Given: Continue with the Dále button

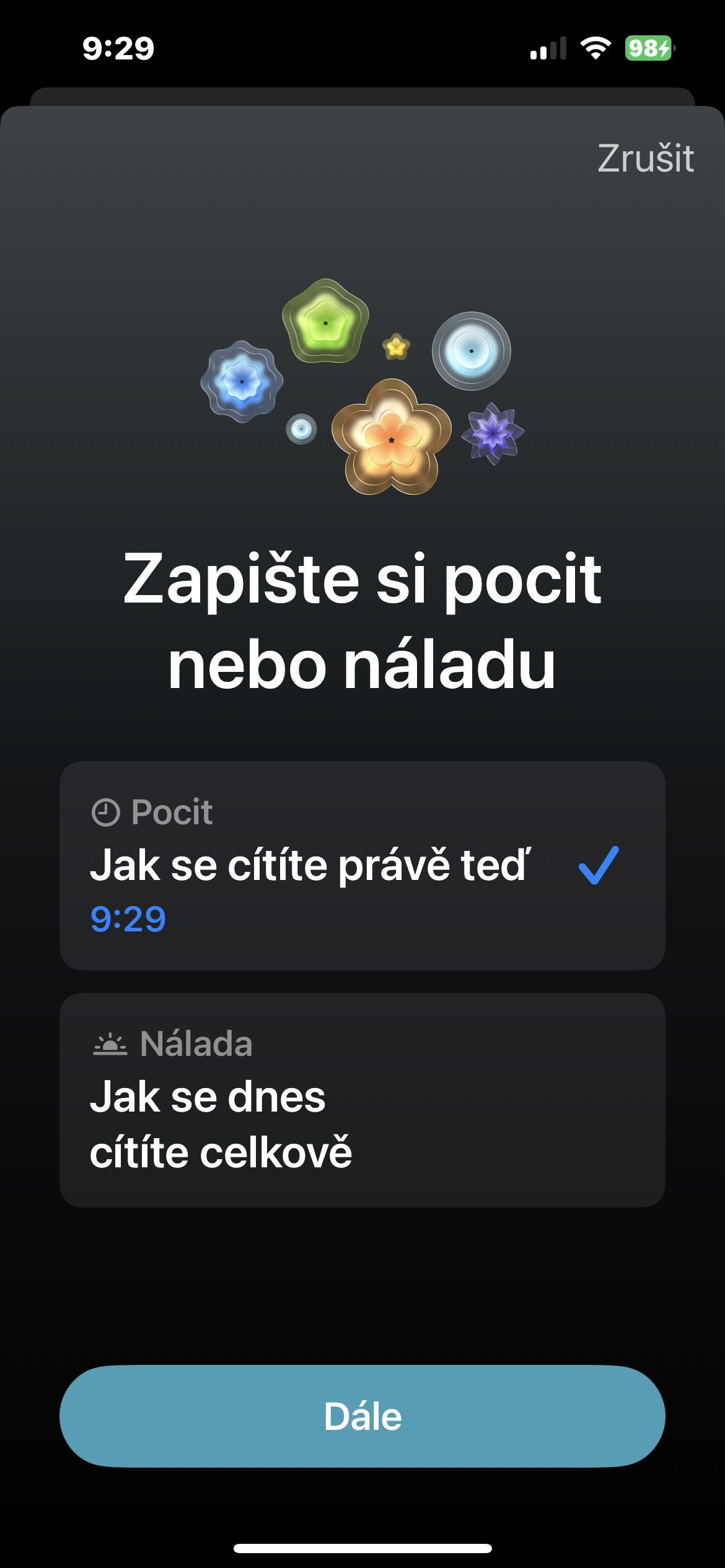Looking at the screenshot, I should point(362,1416).
